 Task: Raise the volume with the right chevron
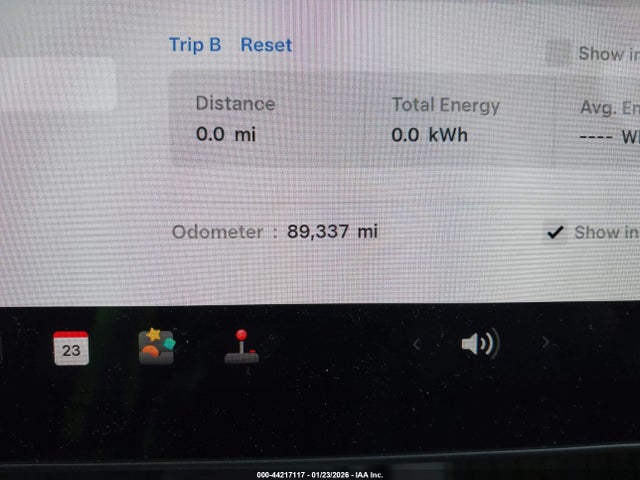[545, 343]
